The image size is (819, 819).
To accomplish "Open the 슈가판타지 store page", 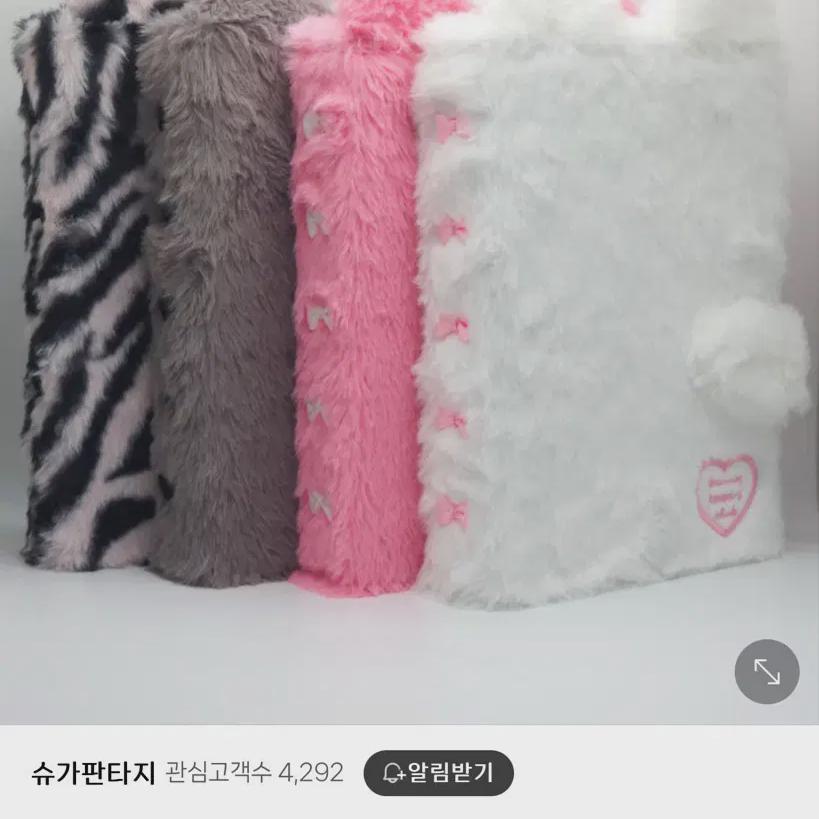I will coord(93,773).
